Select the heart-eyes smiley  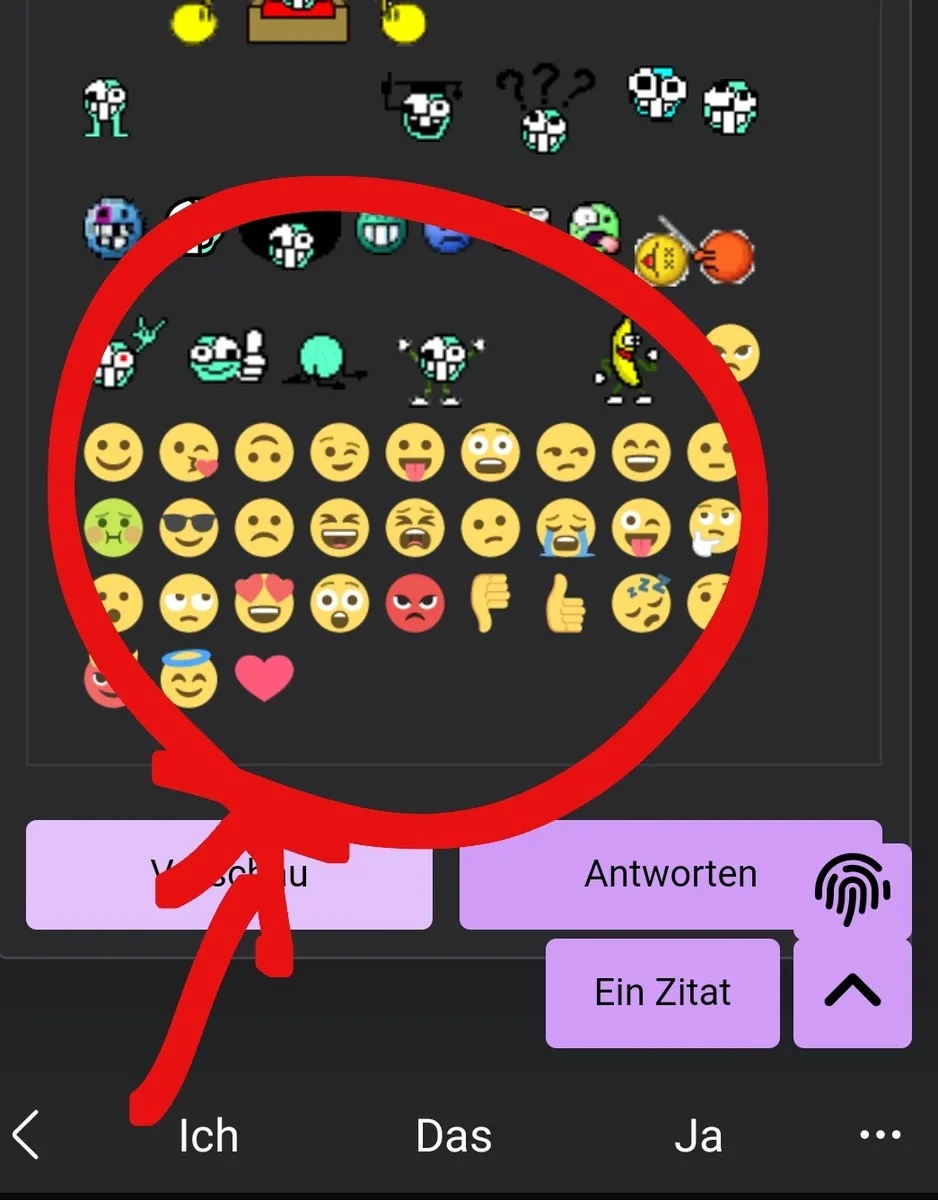264,603
